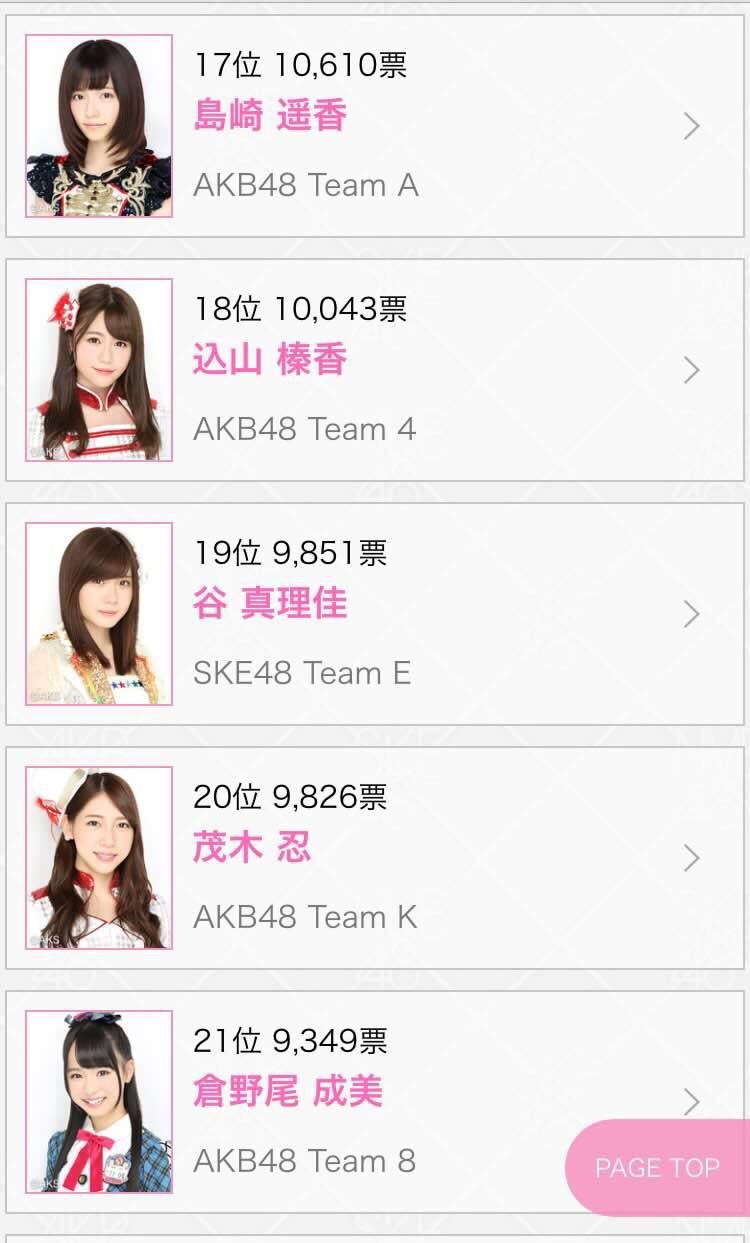
Task: Open the 19位 谷 真理佳 ranking entry
Action: [375, 613]
